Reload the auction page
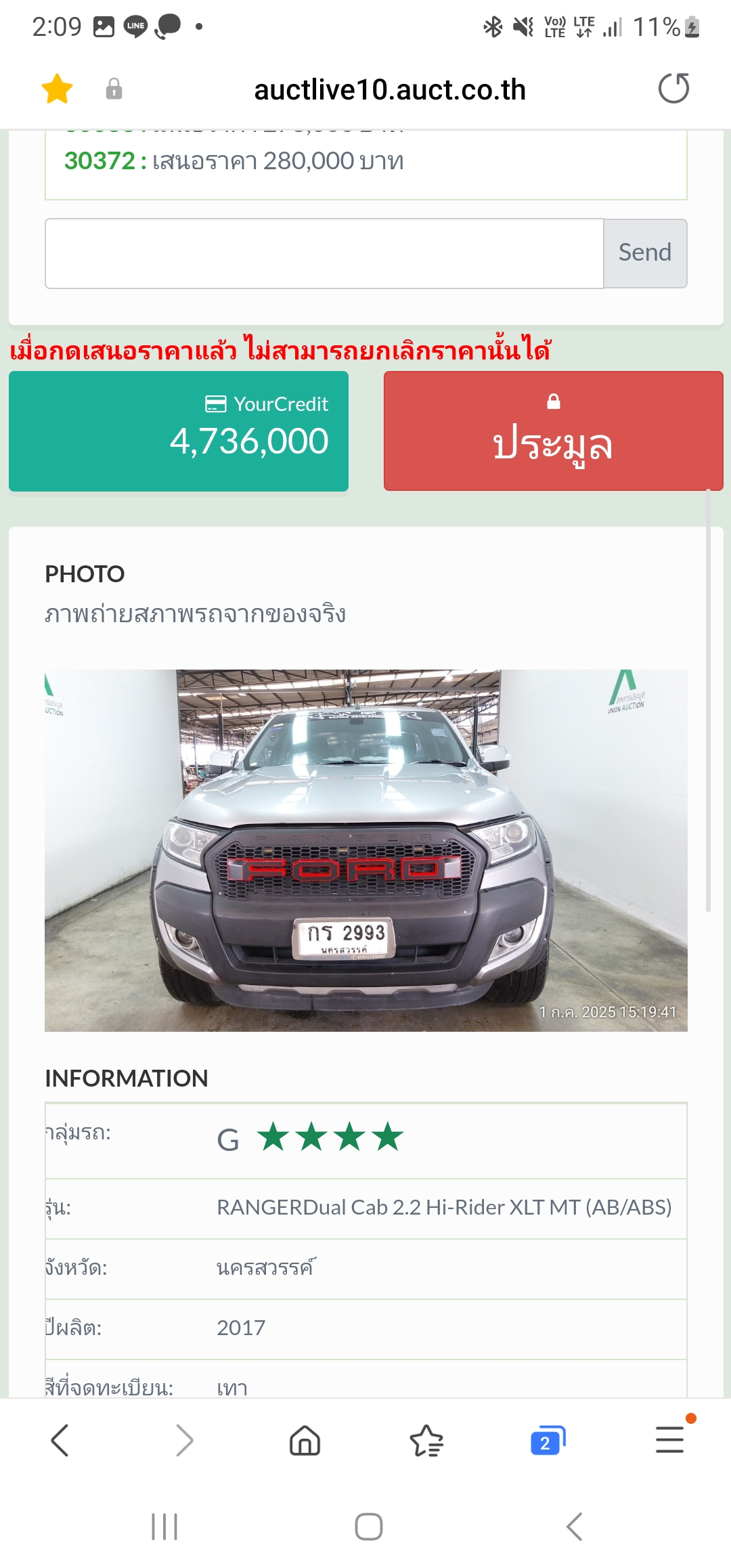The height and width of the screenshot is (1568, 731). pyautogui.click(x=673, y=89)
